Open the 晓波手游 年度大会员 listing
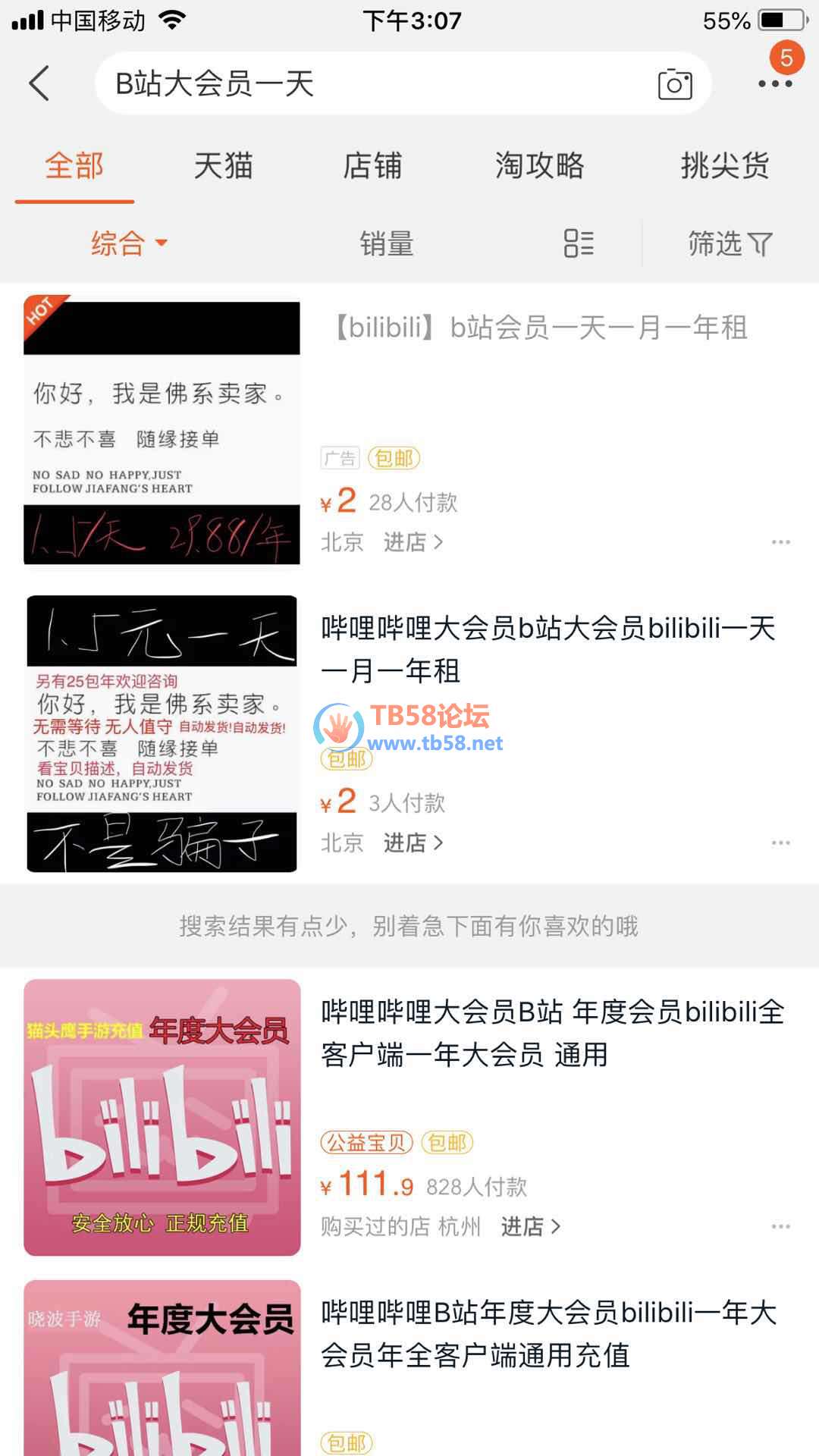Screen dimensions: 819x1456 549,1333
